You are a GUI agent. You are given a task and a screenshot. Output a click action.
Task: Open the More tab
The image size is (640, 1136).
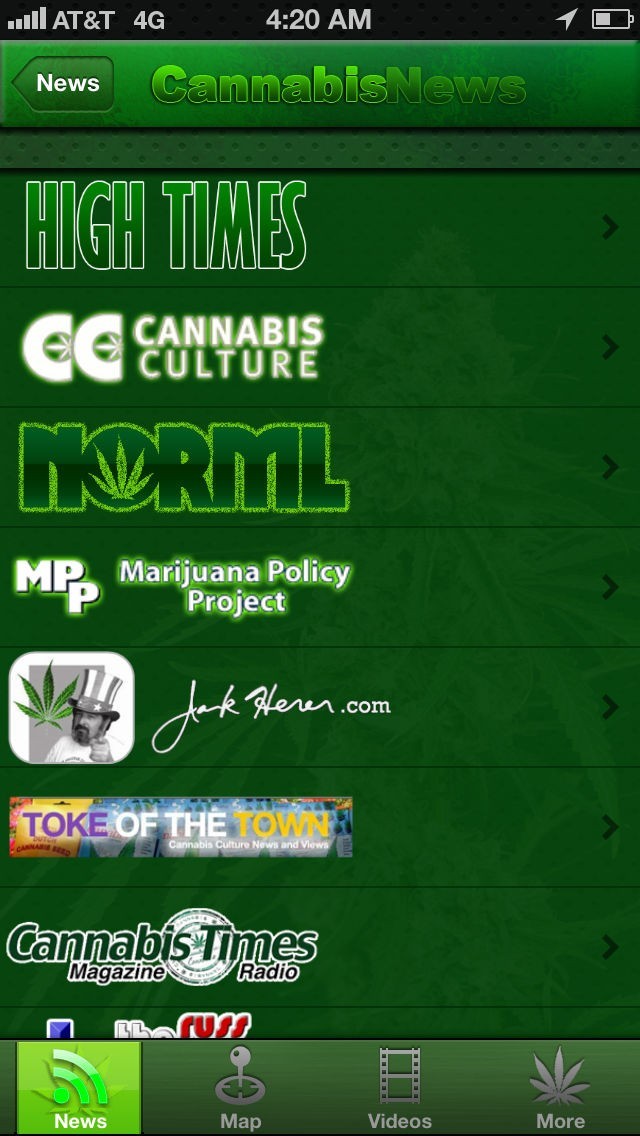[x=560, y=1088]
